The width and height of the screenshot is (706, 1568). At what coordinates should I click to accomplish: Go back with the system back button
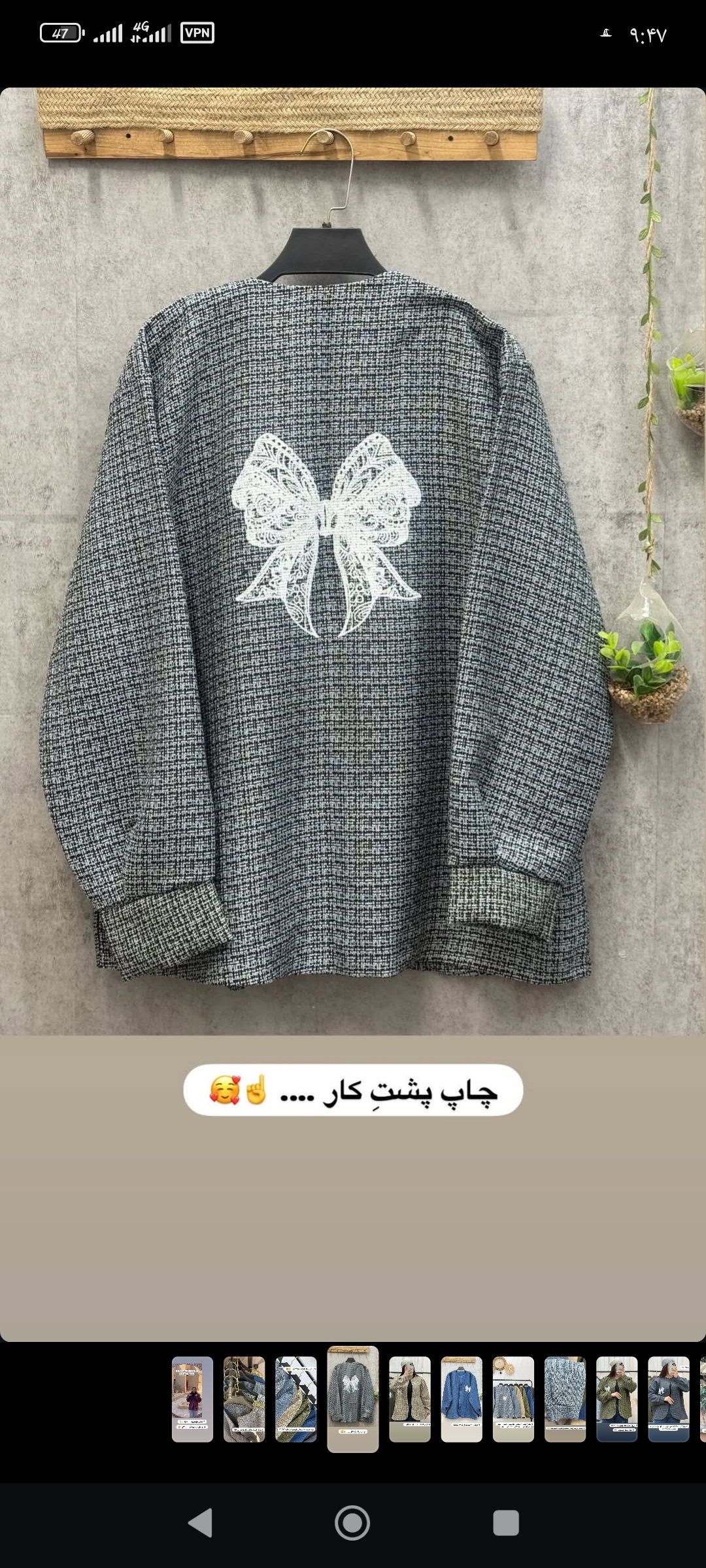pyautogui.click(x=201, y=1523)
